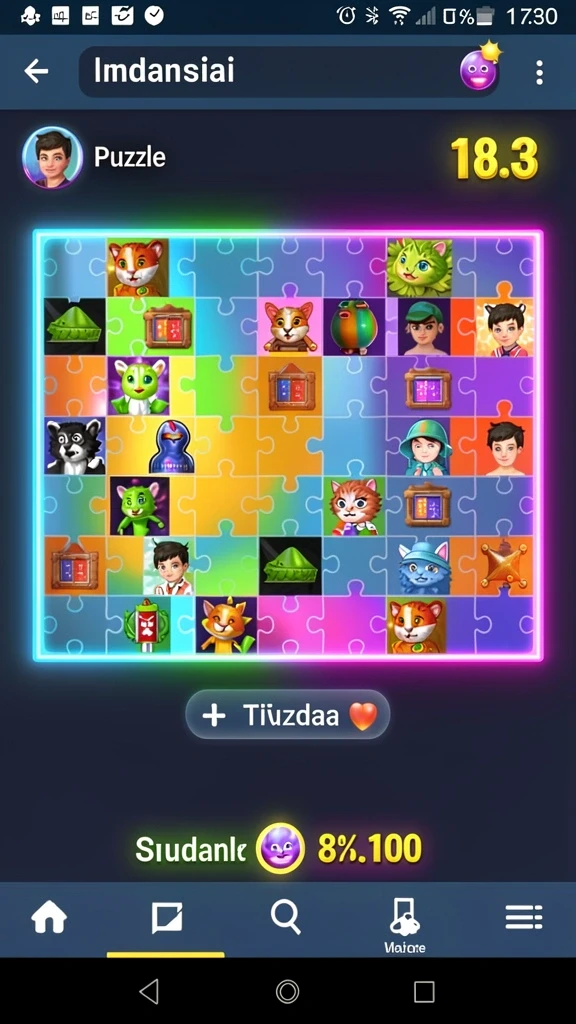Open the Puzzle profile avatar
The height and width of the screenshot is (1024, 576).
click(x=52, y=157)
